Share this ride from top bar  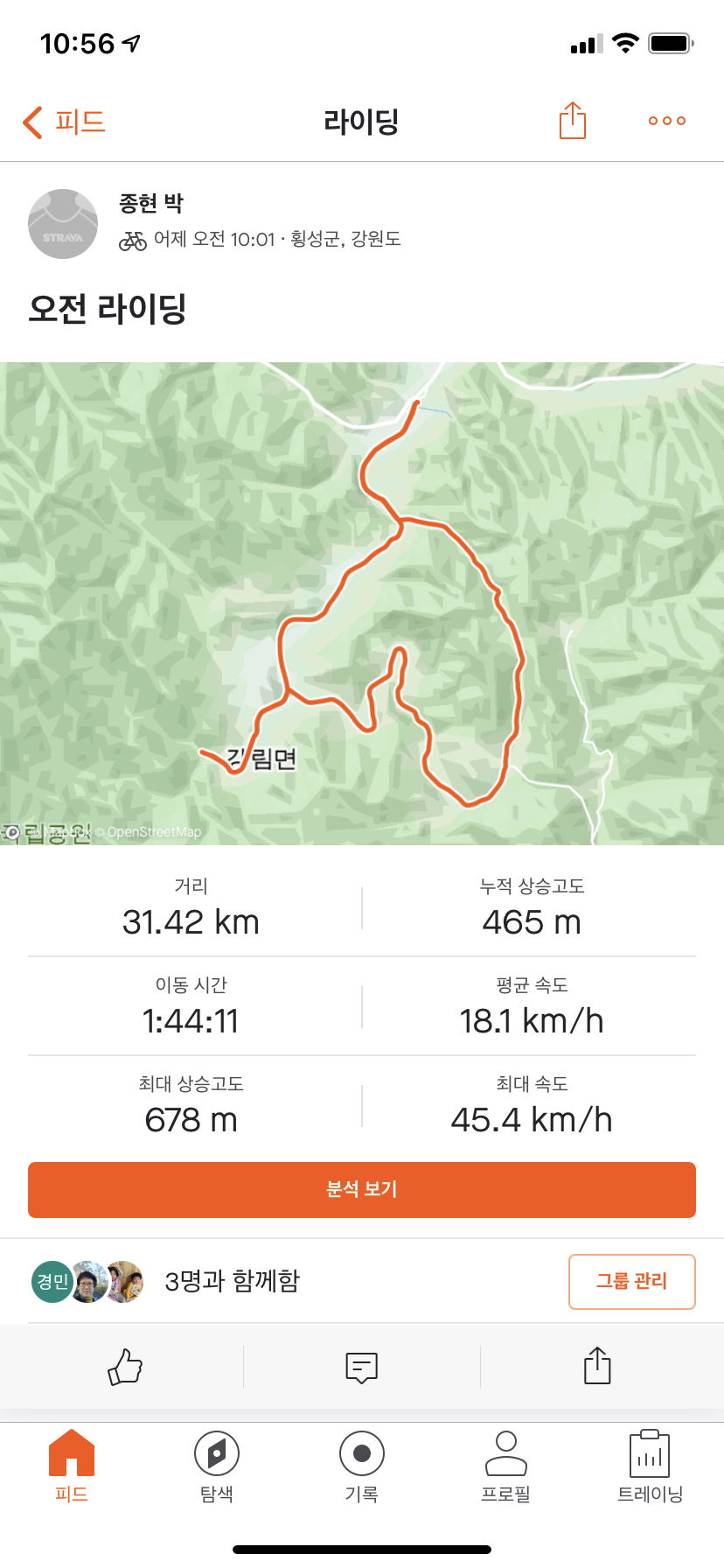[x=572, y=121]
